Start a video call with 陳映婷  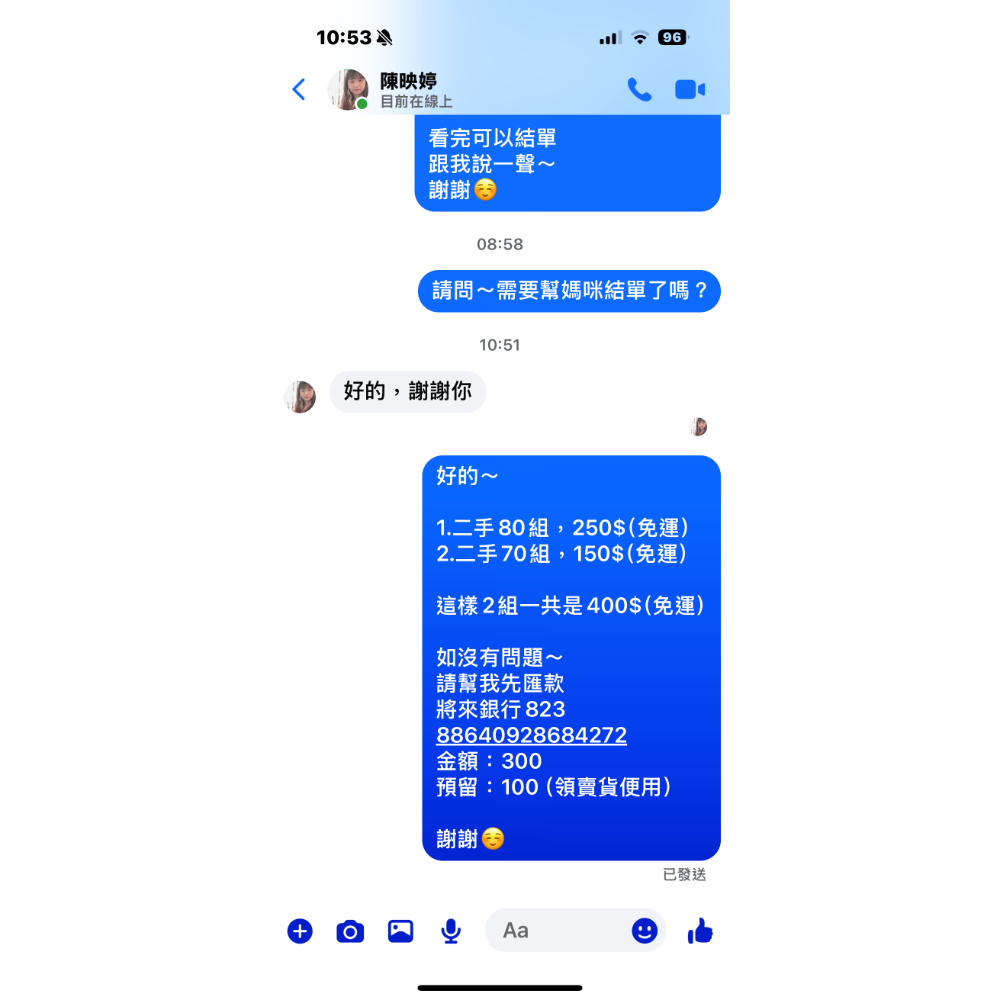click(x=690, y=90)
